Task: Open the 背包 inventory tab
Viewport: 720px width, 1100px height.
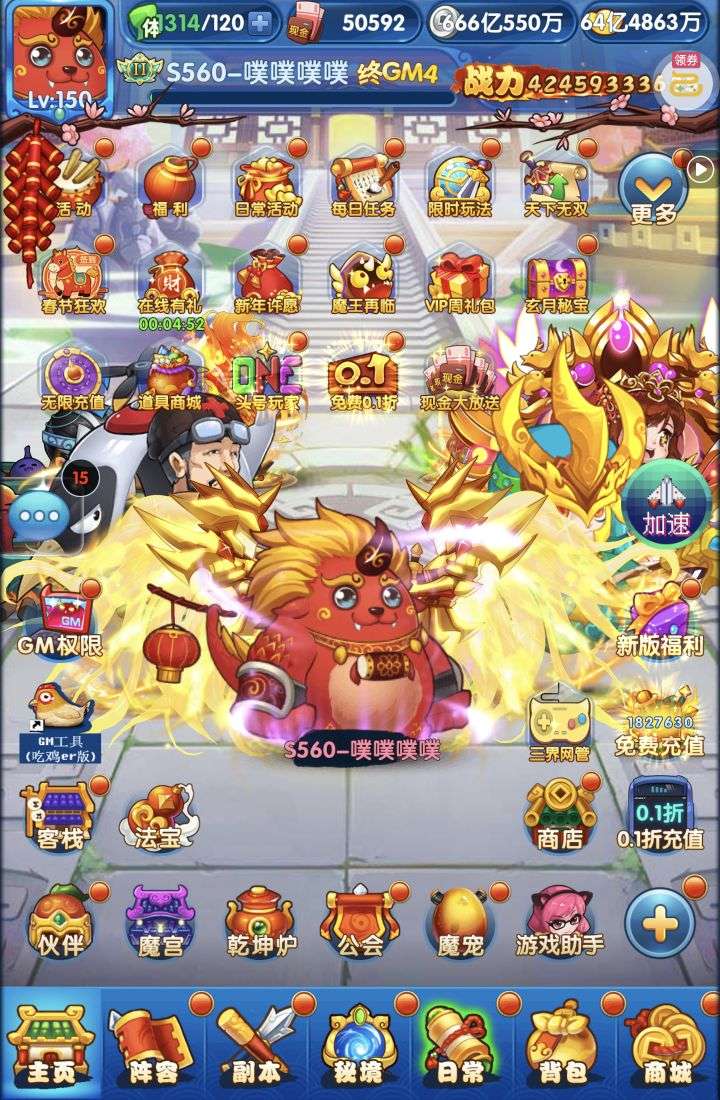Action: pyautogui.click(x=564, y=1047)
